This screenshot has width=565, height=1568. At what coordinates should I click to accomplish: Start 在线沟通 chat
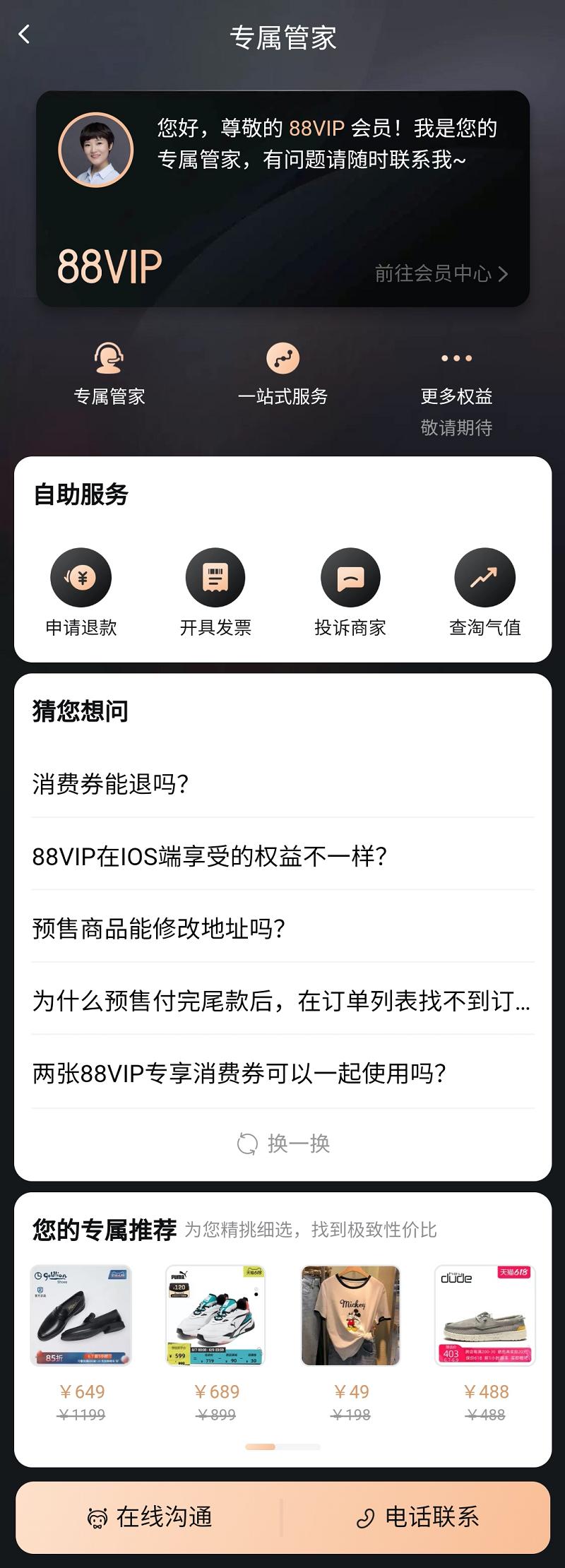point(150,1517)
